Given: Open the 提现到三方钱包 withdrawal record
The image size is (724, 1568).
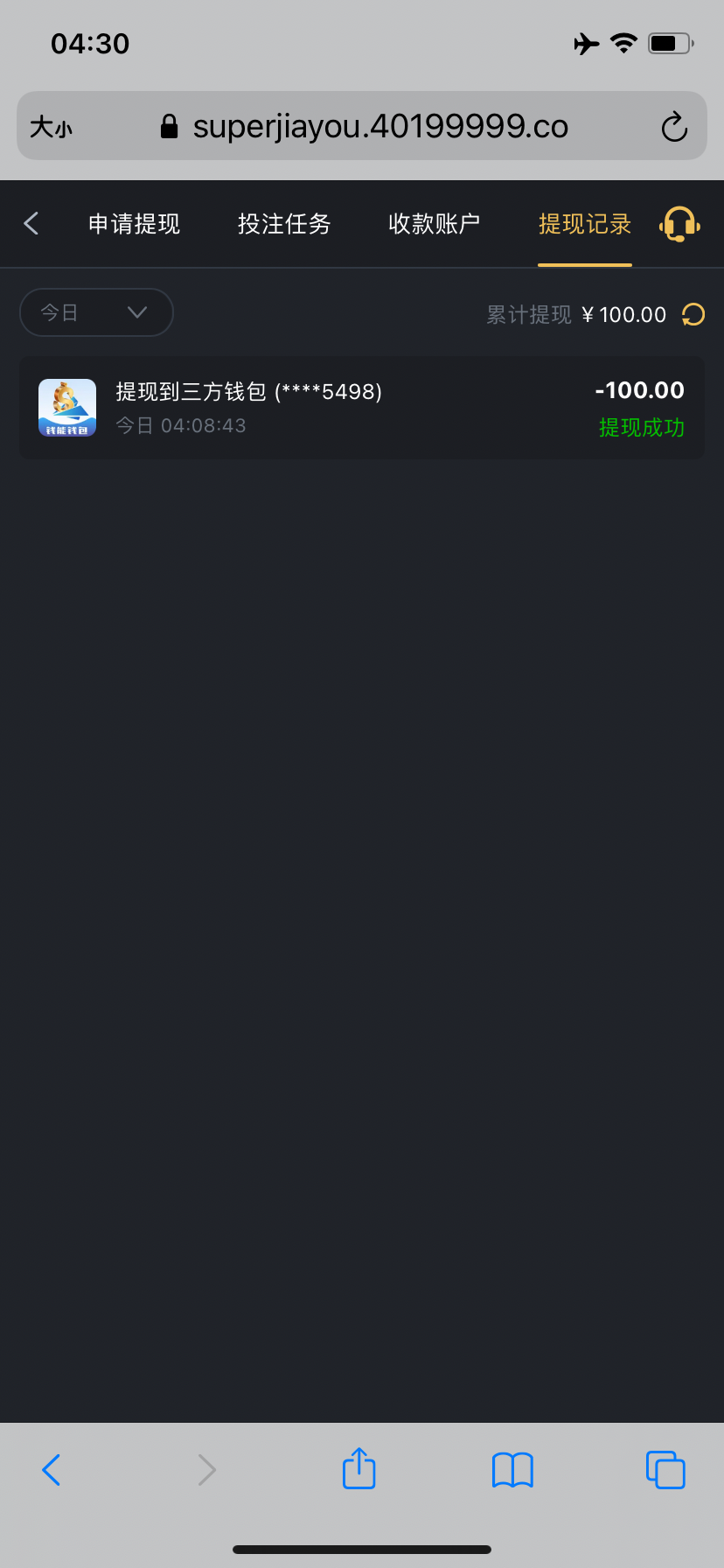Looking at the screenshot, I should pos(362,408).
